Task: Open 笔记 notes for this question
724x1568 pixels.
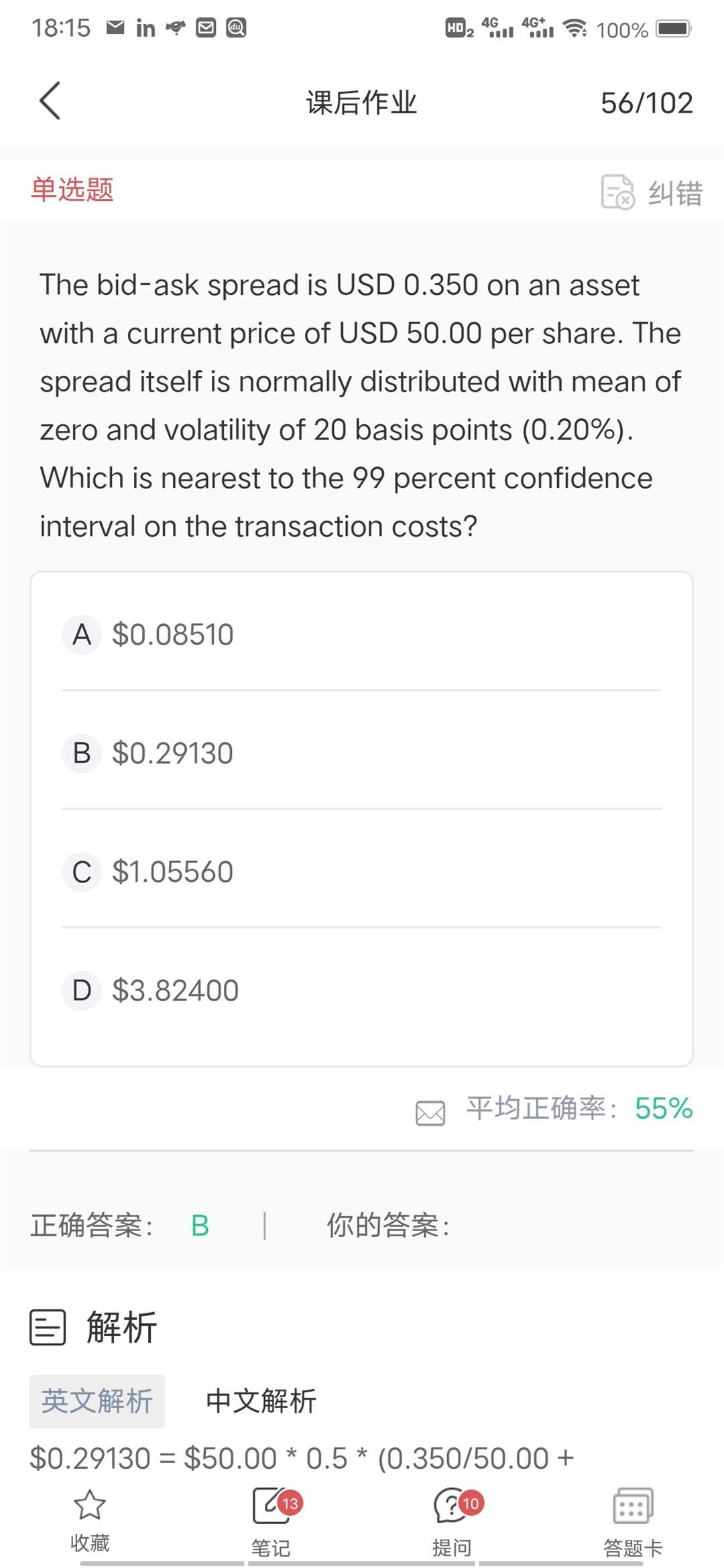Action: coord(271,1521)
